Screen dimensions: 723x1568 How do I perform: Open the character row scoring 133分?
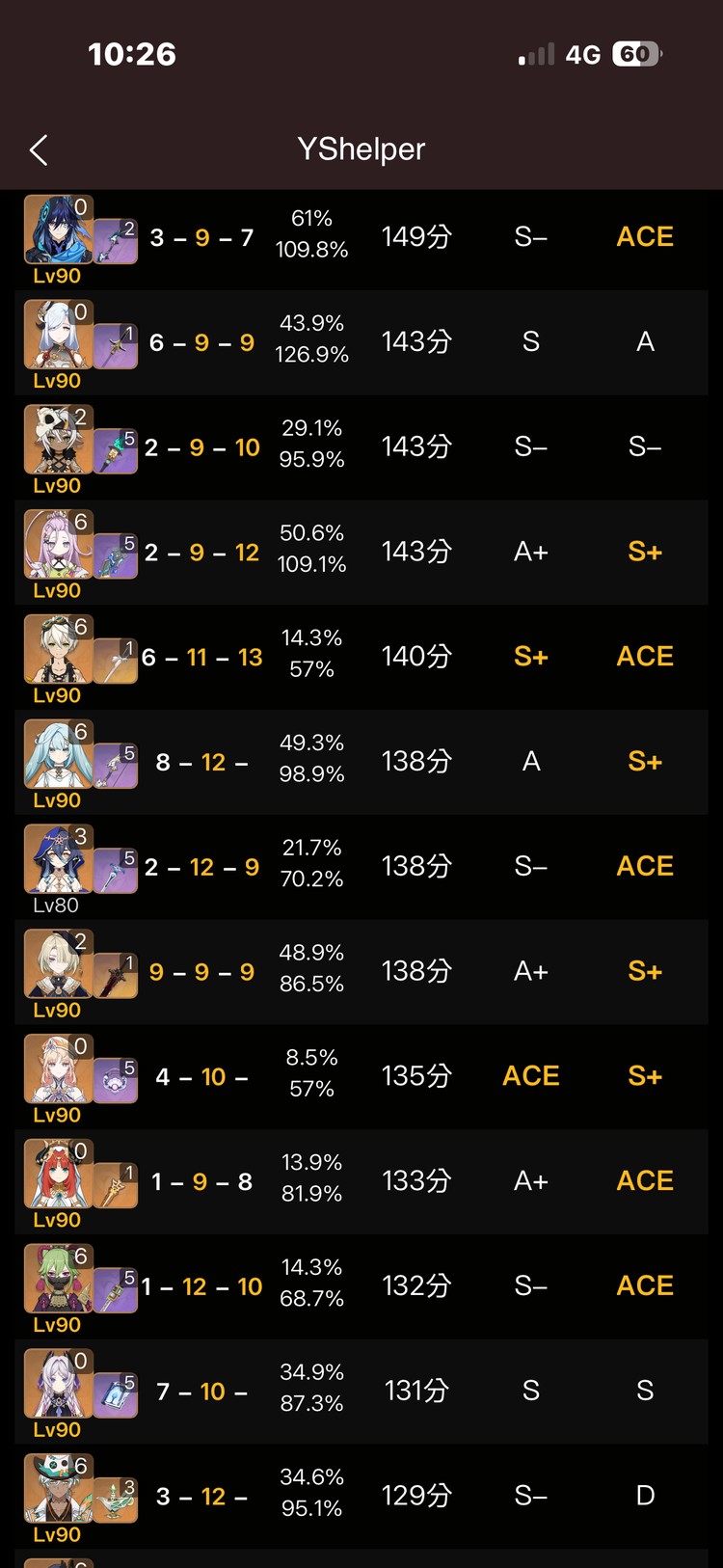(361, 1182)
